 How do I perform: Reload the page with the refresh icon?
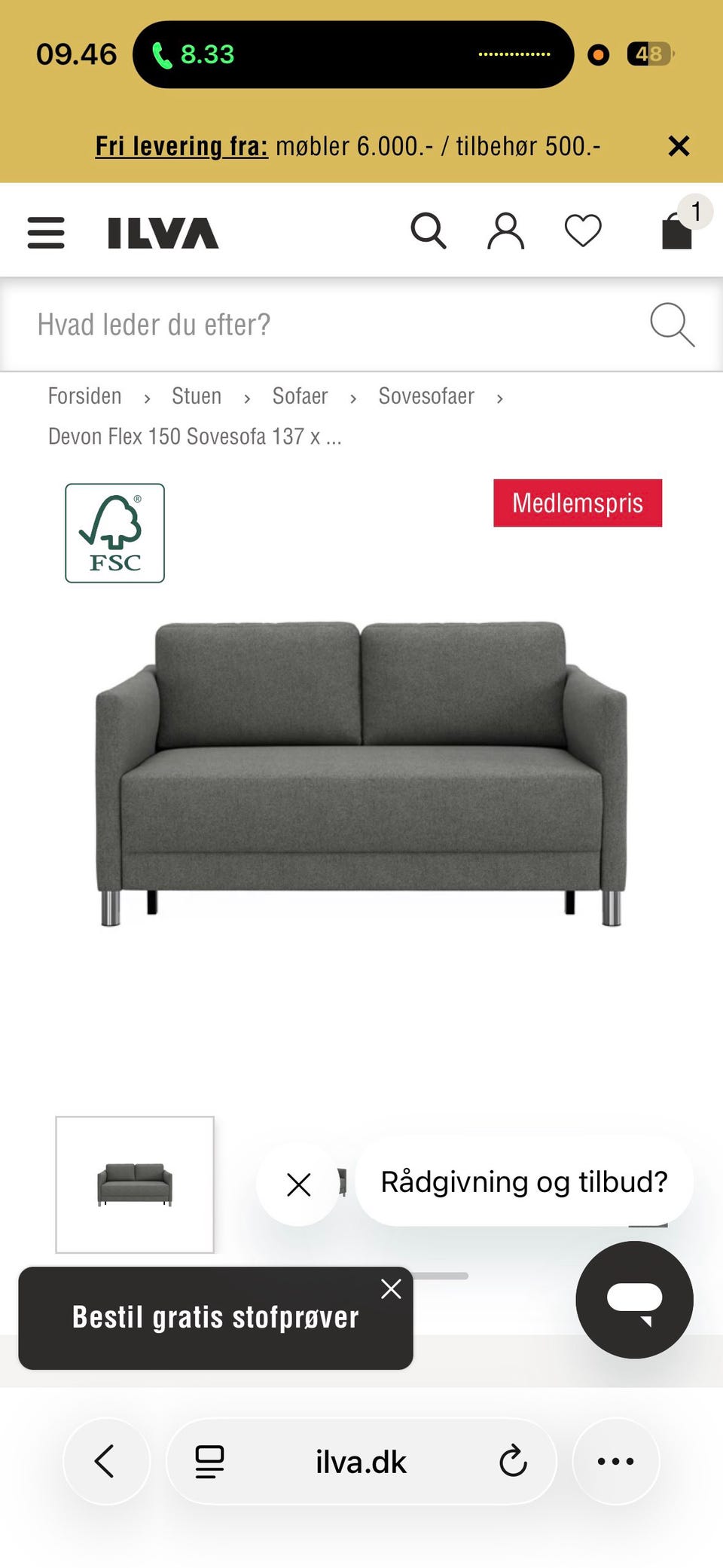[513, 1460]
